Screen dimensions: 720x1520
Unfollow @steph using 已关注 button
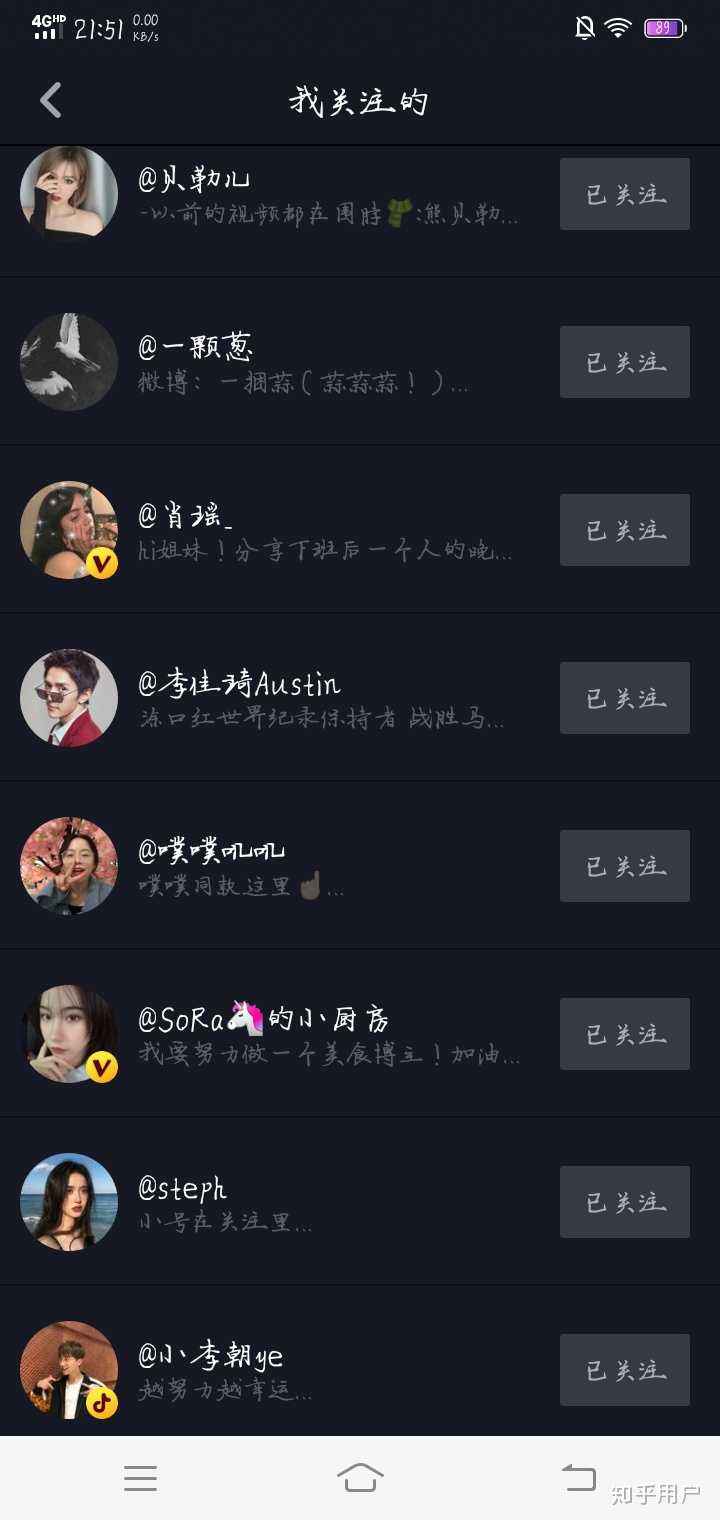click(x=625, y=1202)
